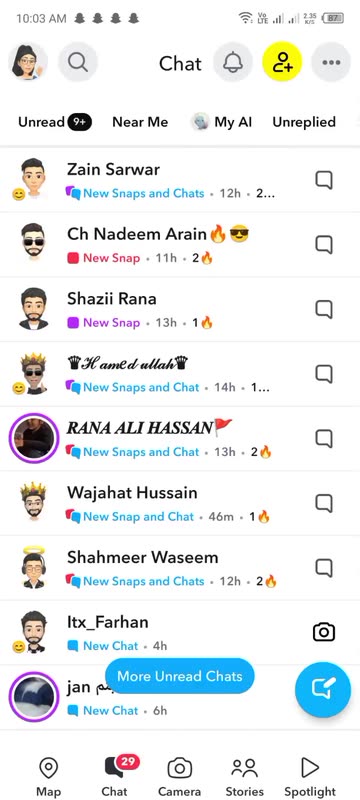Screen dimensions: 360x800
Task: Start a new chat with the blue button
Action: pos(323,690)
